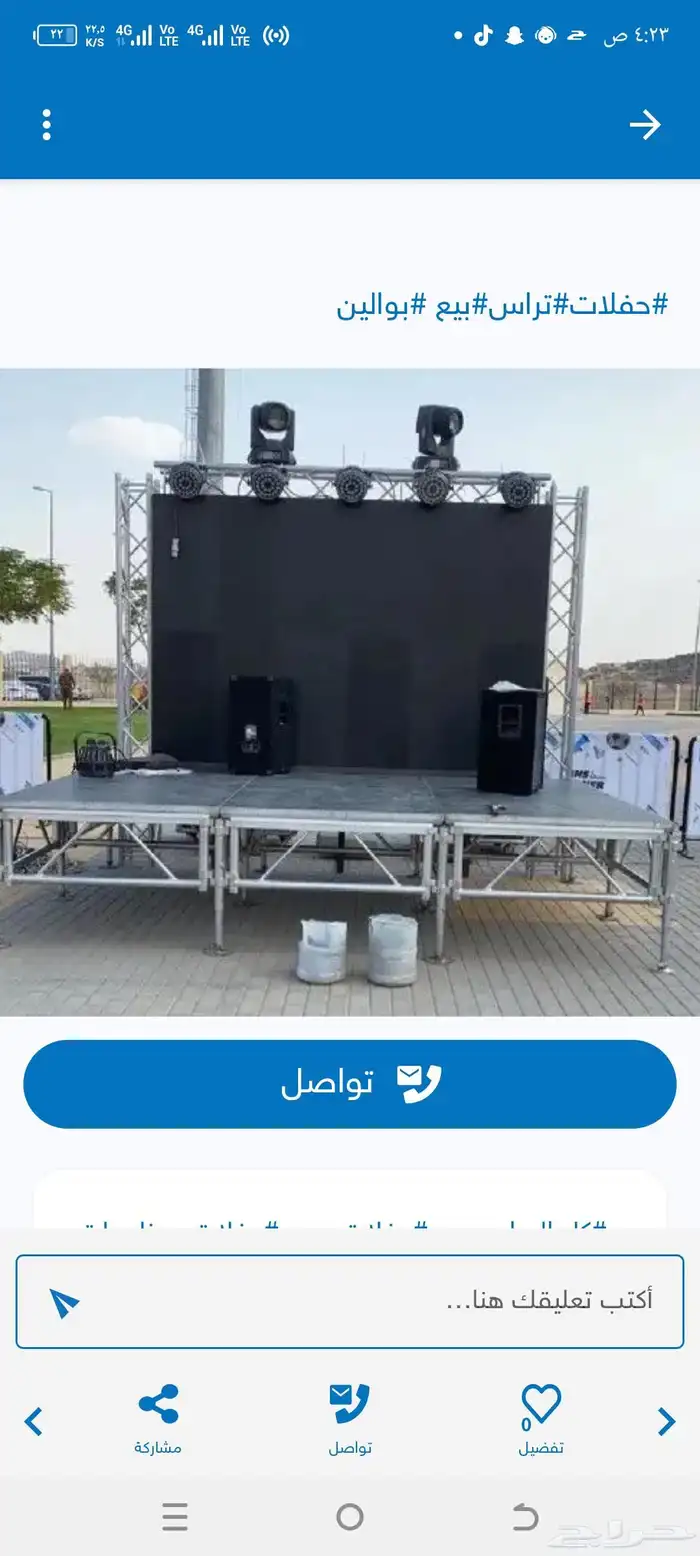
Task: Send the comment with the arrow icon
Action: [x=64, y=1301]
